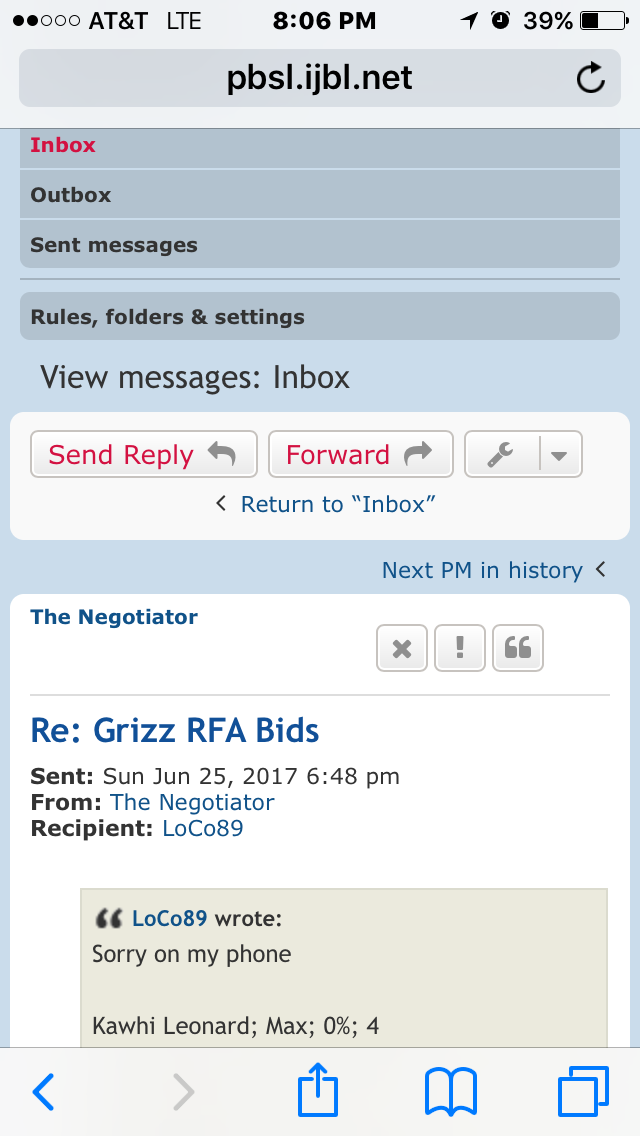Image resolution: width=640 pixels, height=1136 pixels.
Task: Open The Negotiator profile from the From line
Action: tap(192, 802)
